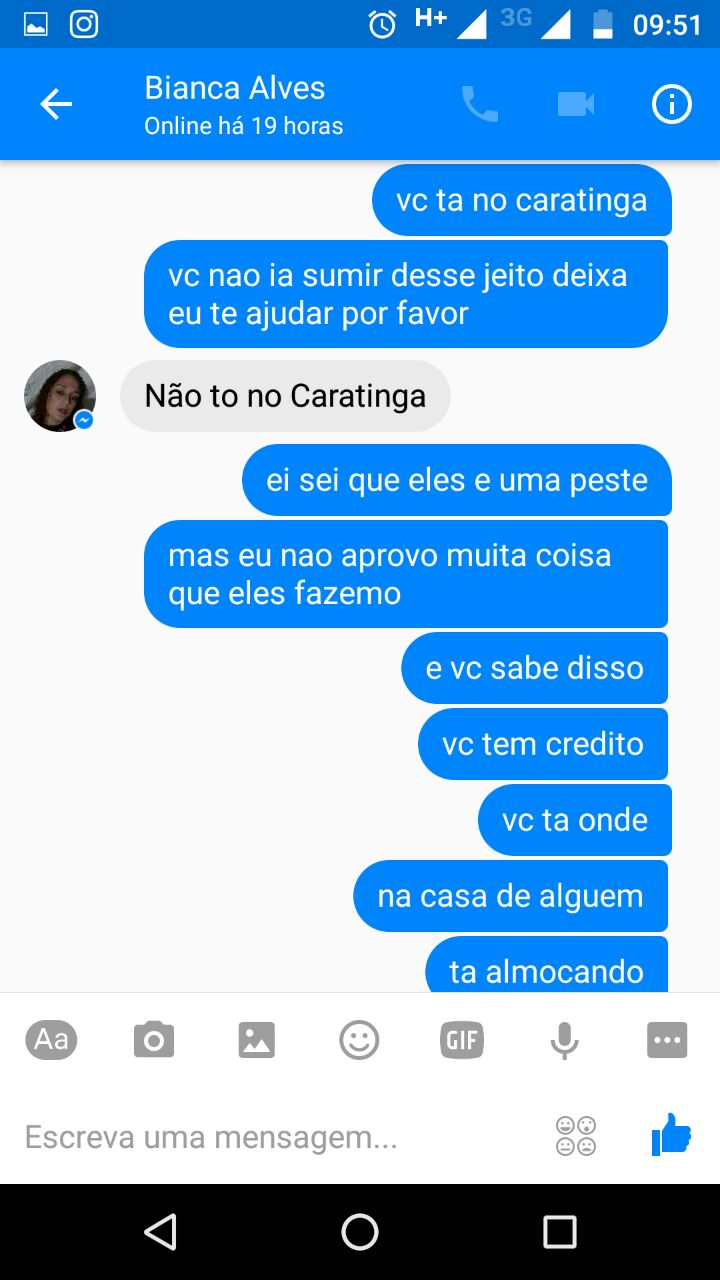Go back to the conversations list
Viewport: 720px width, 1280px height.
[x=56, y=104]
